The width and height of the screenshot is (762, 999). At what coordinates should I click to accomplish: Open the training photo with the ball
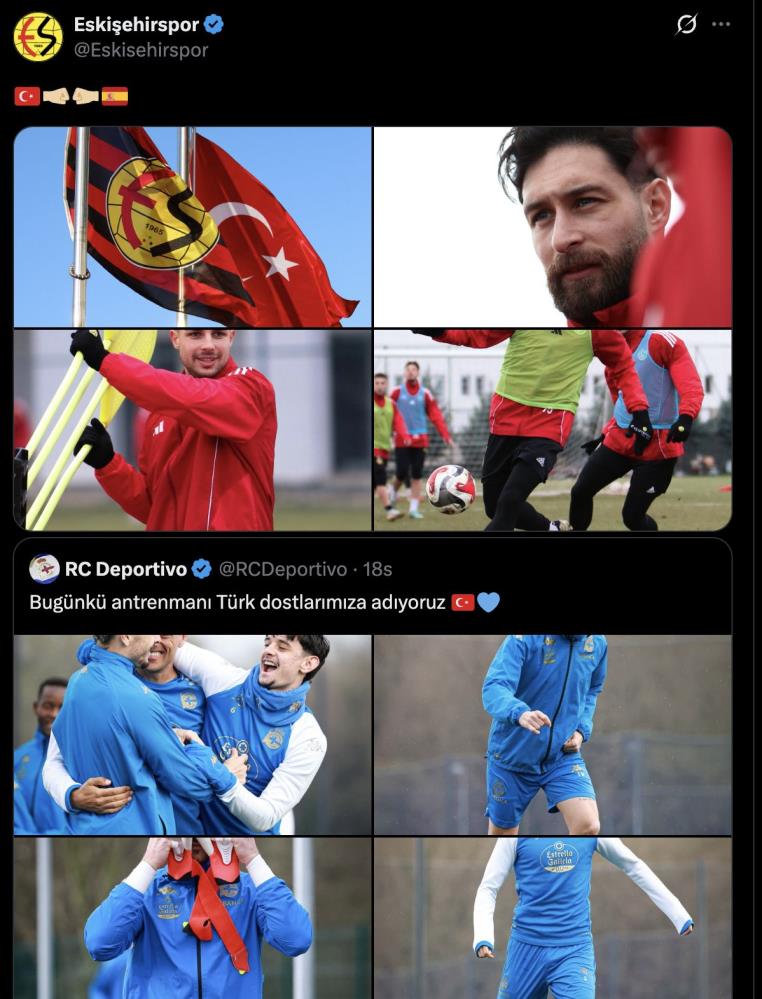pyautogui.click(x=552, y=430)
